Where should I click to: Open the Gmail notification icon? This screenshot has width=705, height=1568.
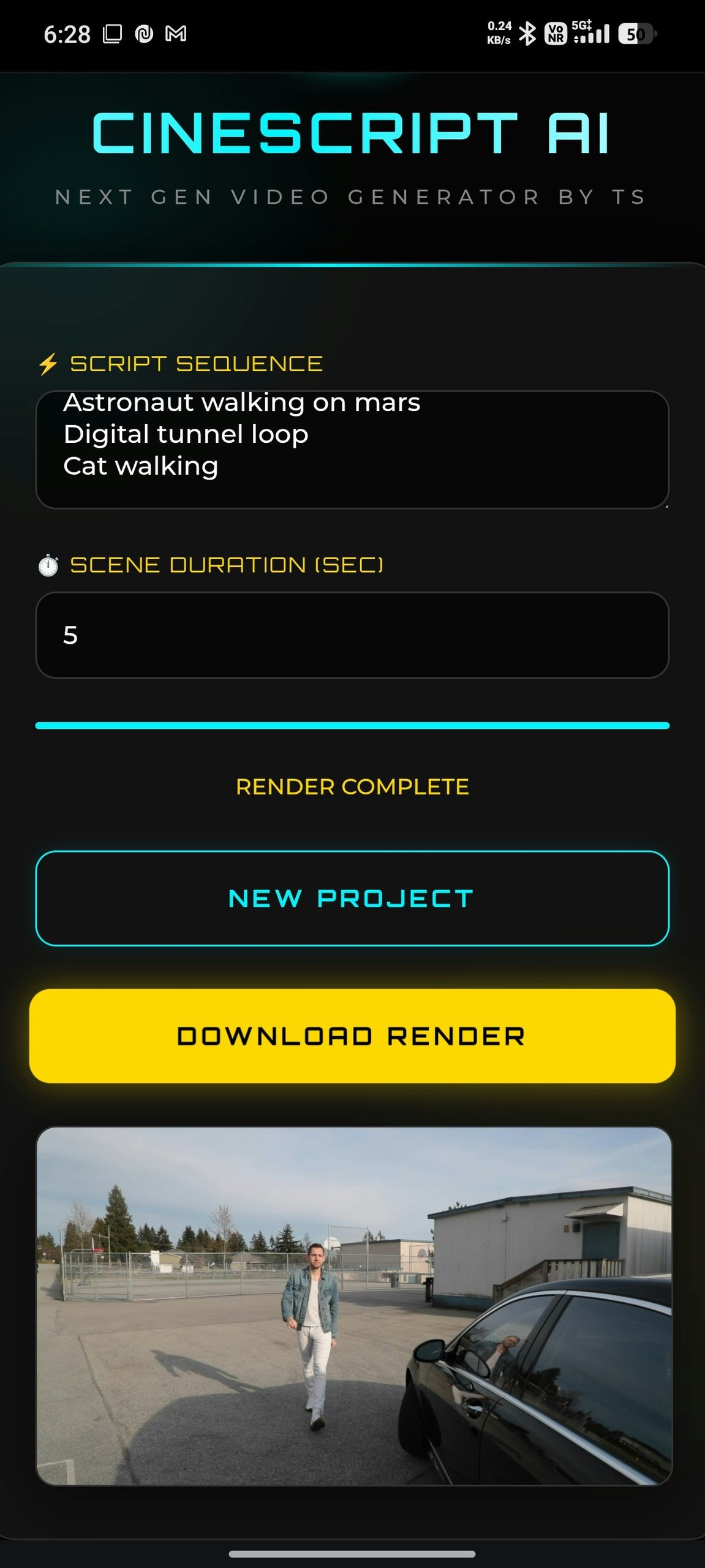[176, 34]
